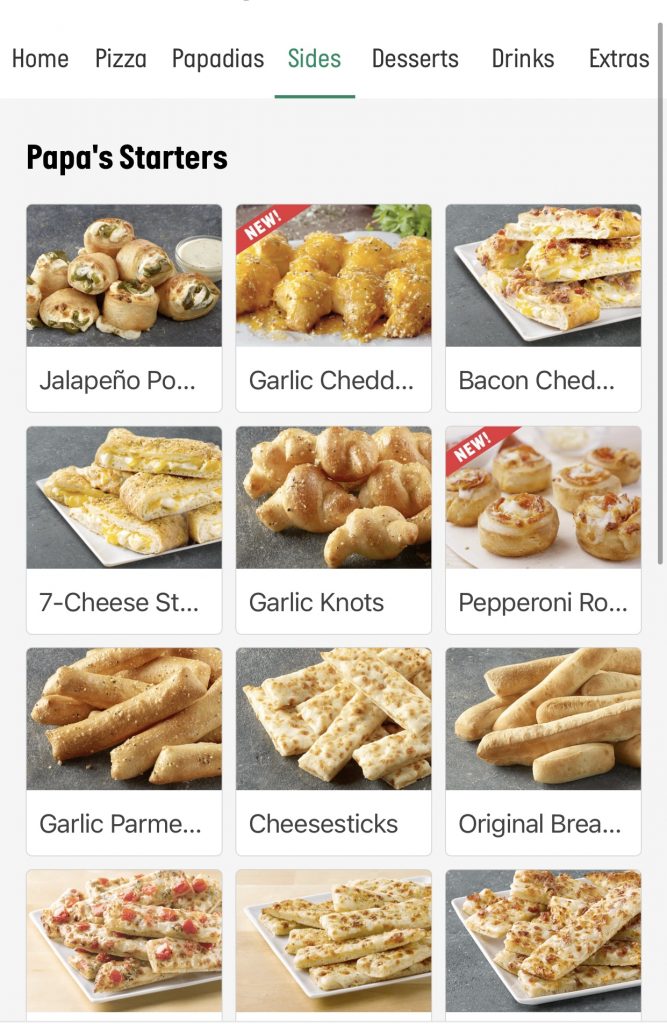Open the Jalapeño Po... starter card
The image size is (667, 1024).
(124, 307)
